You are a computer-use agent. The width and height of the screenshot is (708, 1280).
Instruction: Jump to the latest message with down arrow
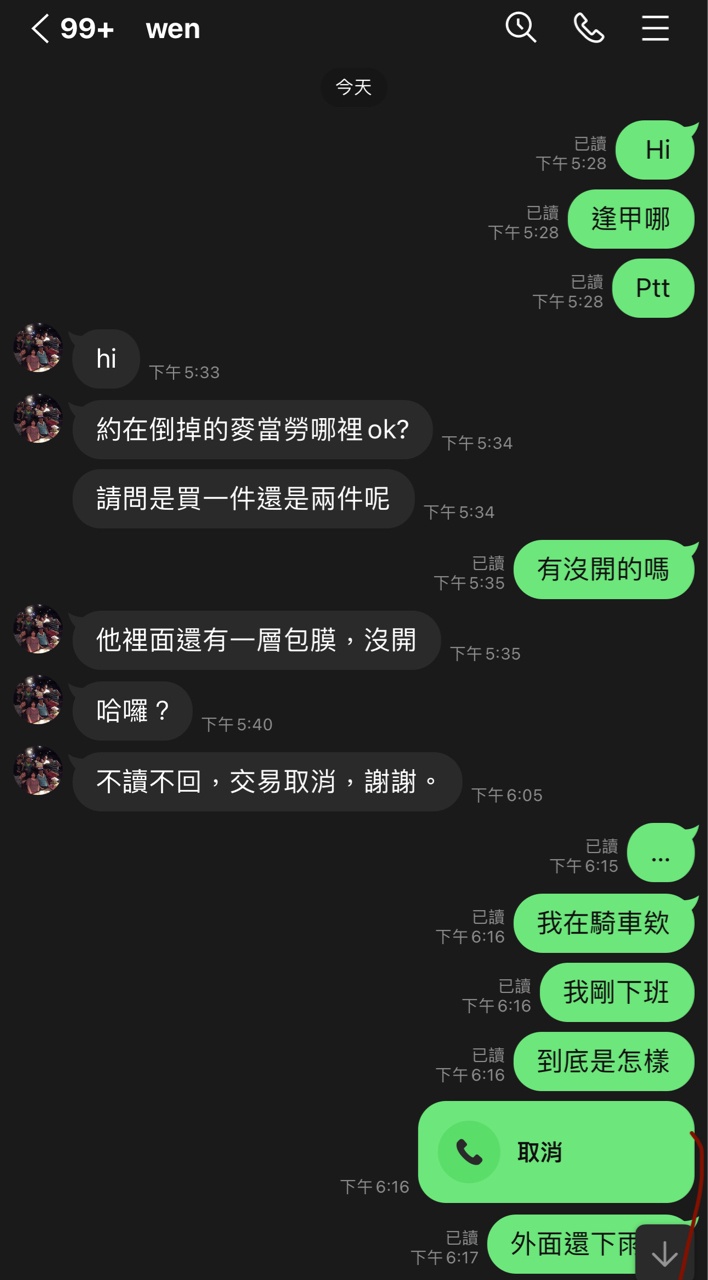[664, 1254]
